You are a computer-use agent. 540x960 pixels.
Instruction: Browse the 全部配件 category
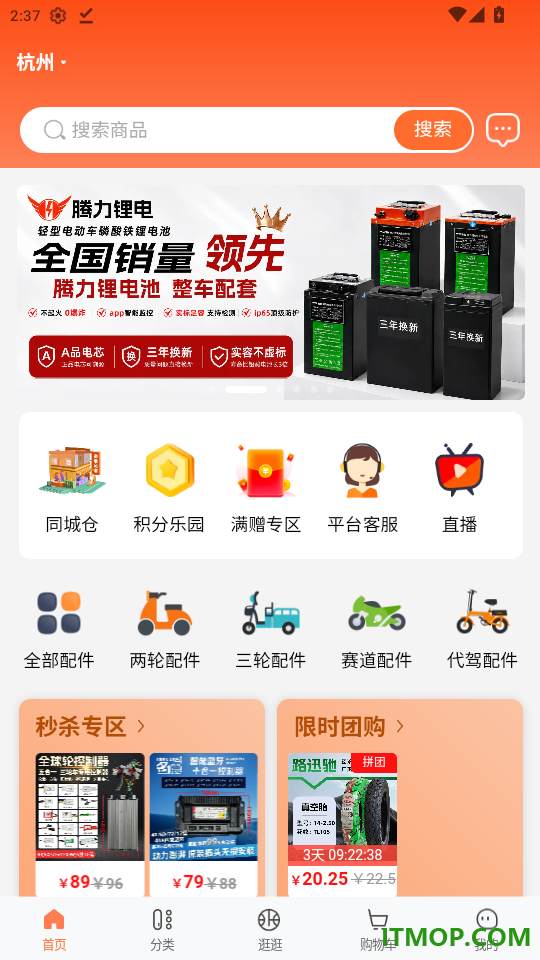(x=59, y=630)
